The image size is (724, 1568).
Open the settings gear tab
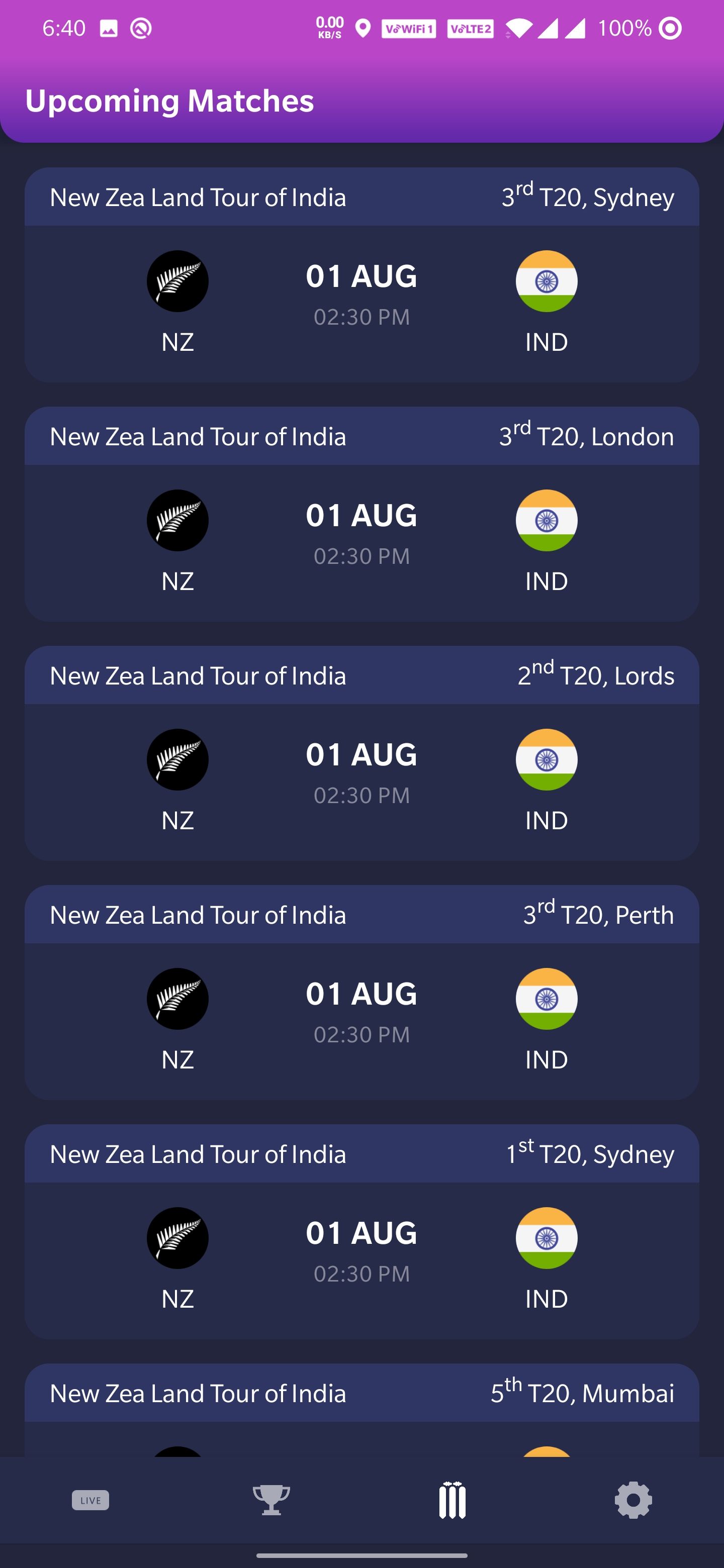coord(632,1500)
